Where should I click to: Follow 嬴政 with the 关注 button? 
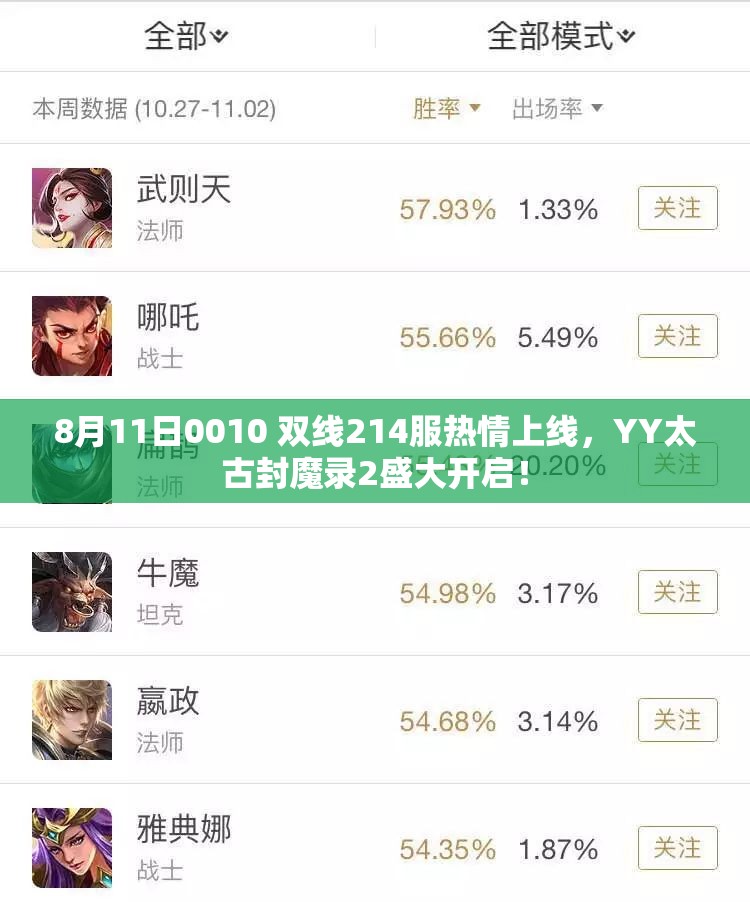click(x=677, y=720)
